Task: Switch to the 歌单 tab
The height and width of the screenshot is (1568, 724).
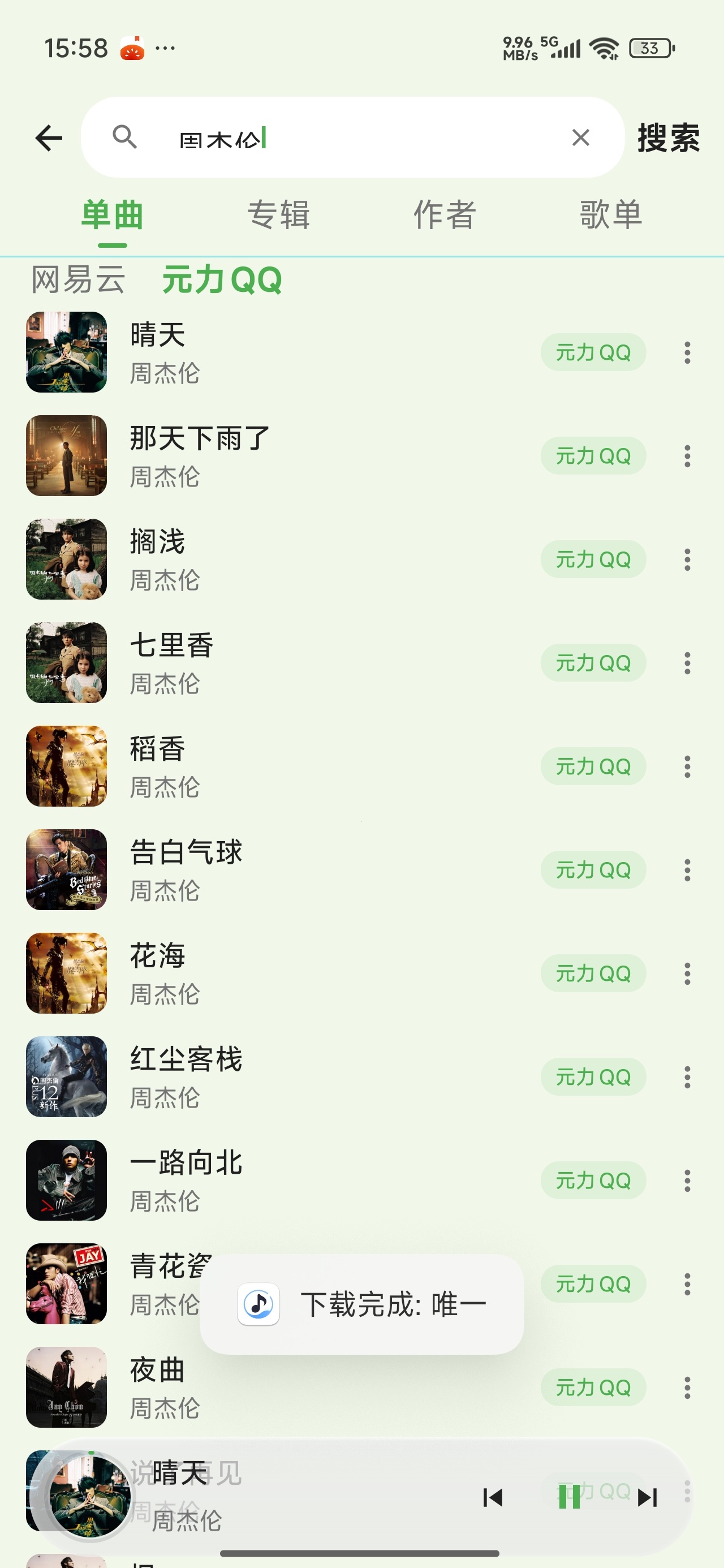Action: coord(611,215)
